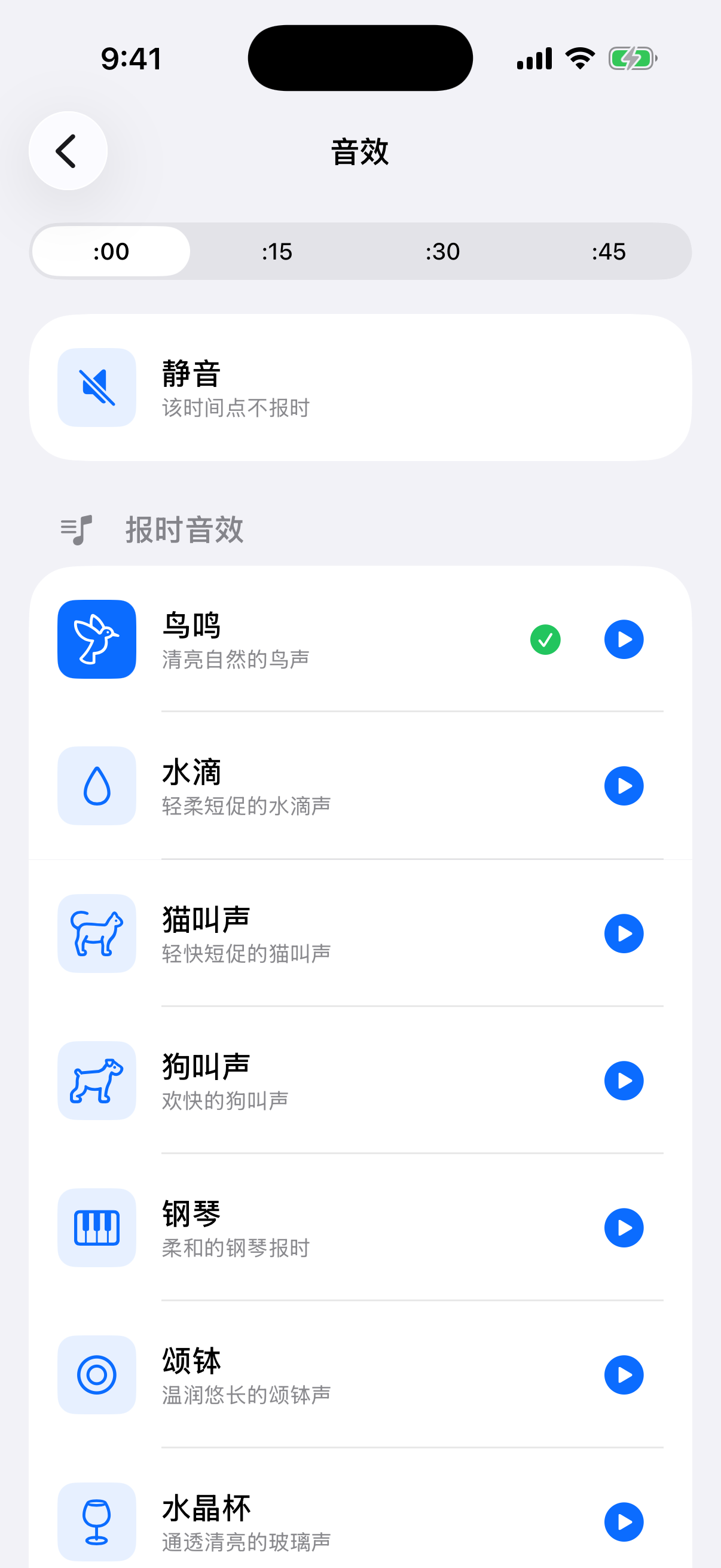Screen dimensions: 721x1568
Task: Select the :45 time segment
Action: 609,251
